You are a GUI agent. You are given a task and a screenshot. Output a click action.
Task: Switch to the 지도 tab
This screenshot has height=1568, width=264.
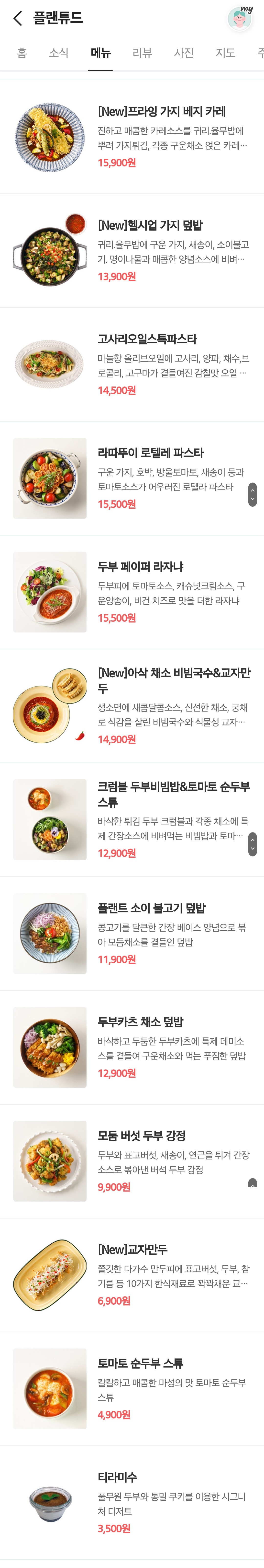[225, 53]
